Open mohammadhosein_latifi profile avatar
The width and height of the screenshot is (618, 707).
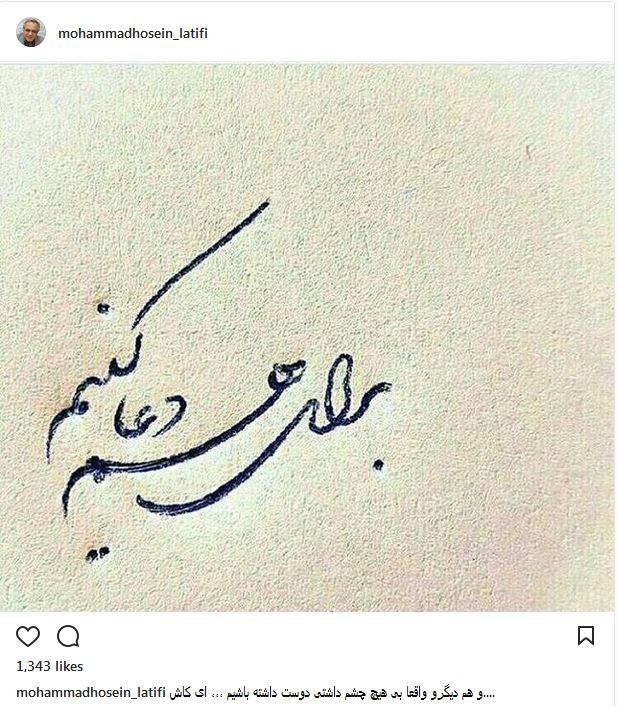point(30,32)
